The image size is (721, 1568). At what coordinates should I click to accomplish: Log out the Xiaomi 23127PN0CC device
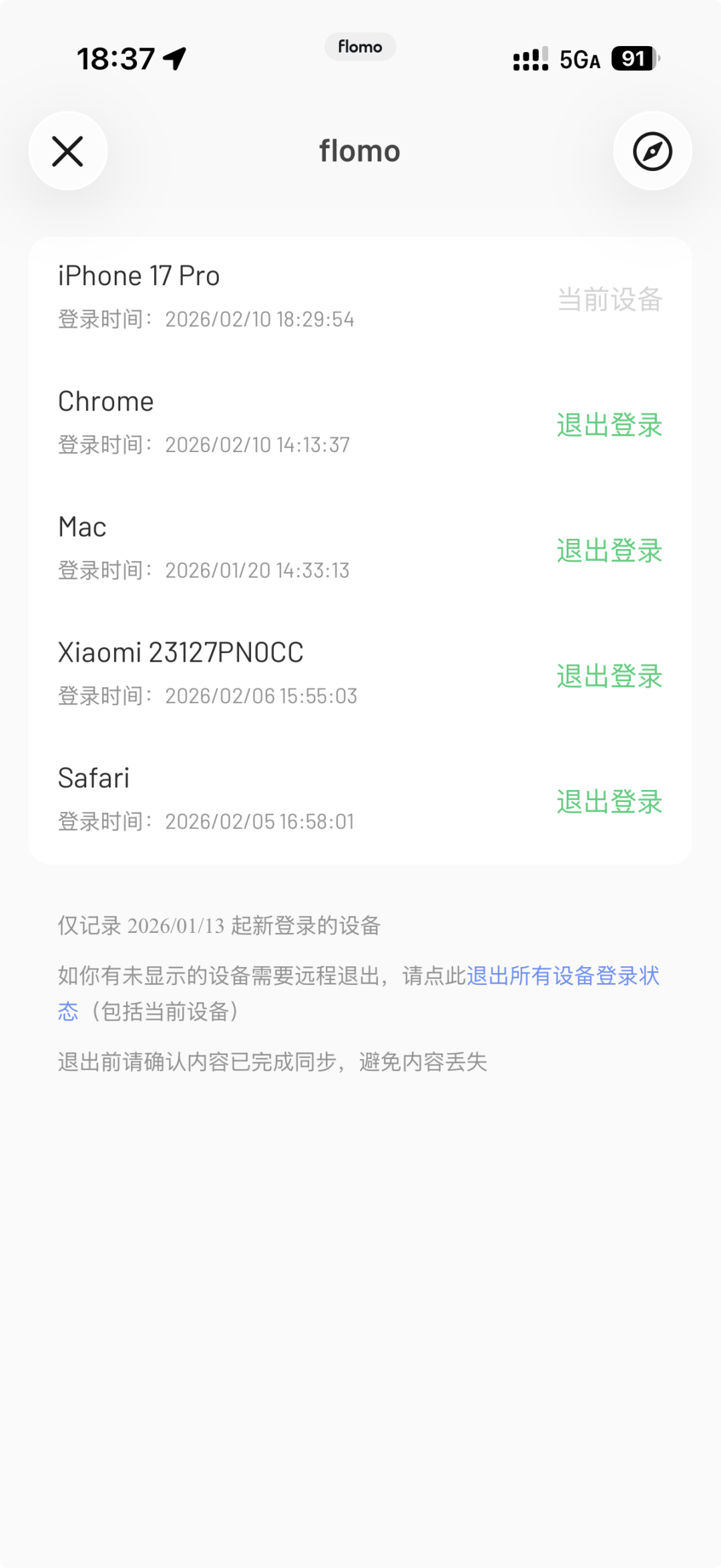point(609,676)
